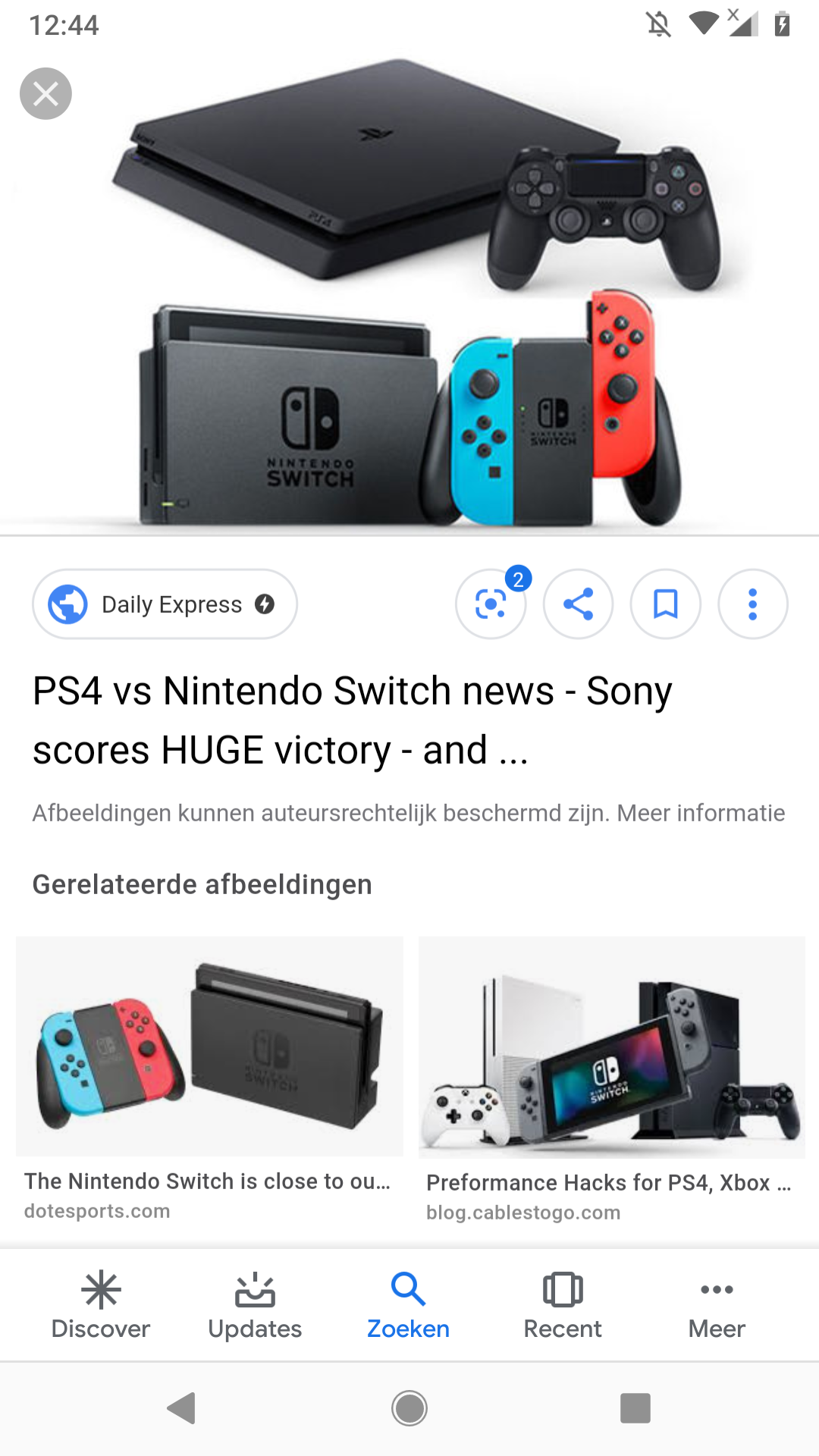Viewport: 819px width, 1456px height.
Task: Open Recent cards icon in bottom bar
Action: point(562,1289)
